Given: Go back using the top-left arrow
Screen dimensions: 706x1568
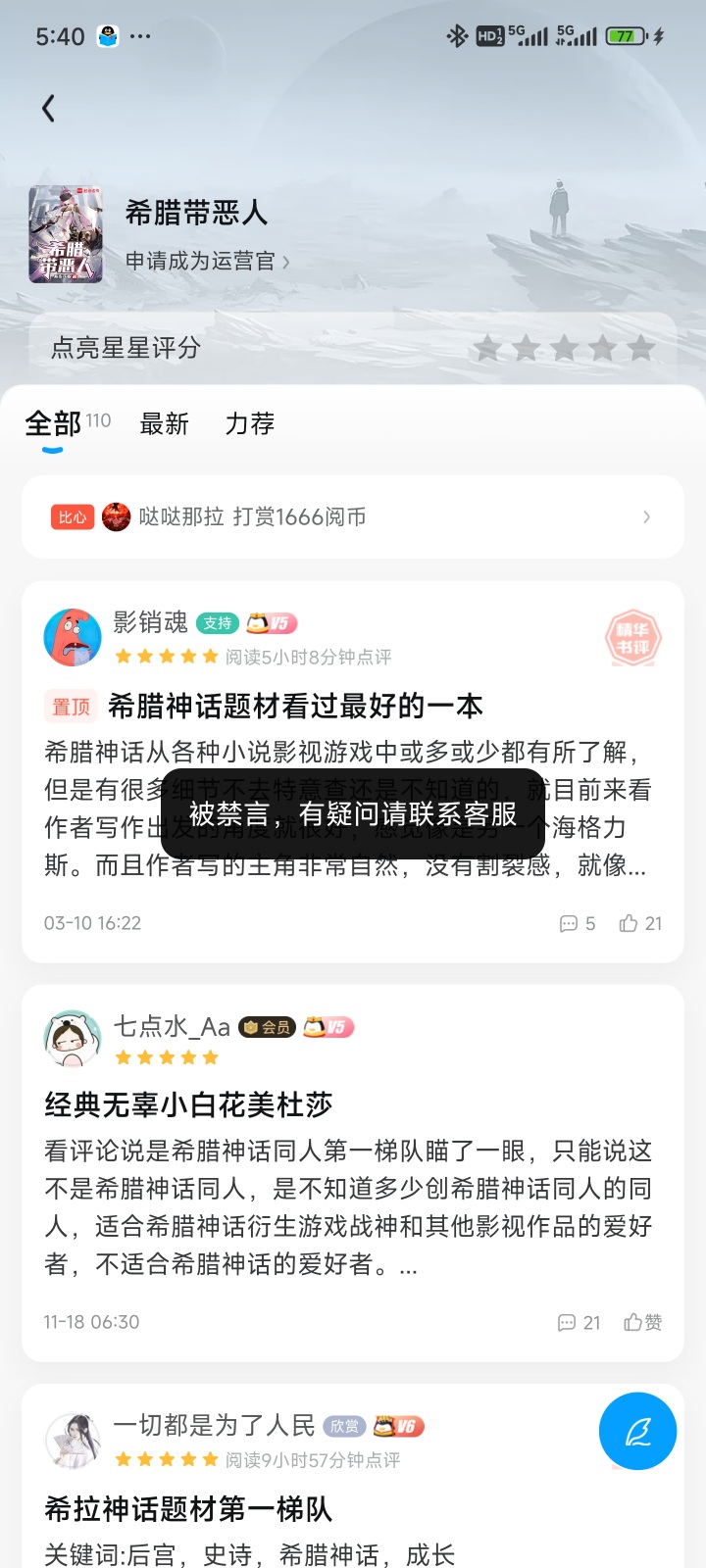Looking at the screenshot, I should (x=48, y=108).
